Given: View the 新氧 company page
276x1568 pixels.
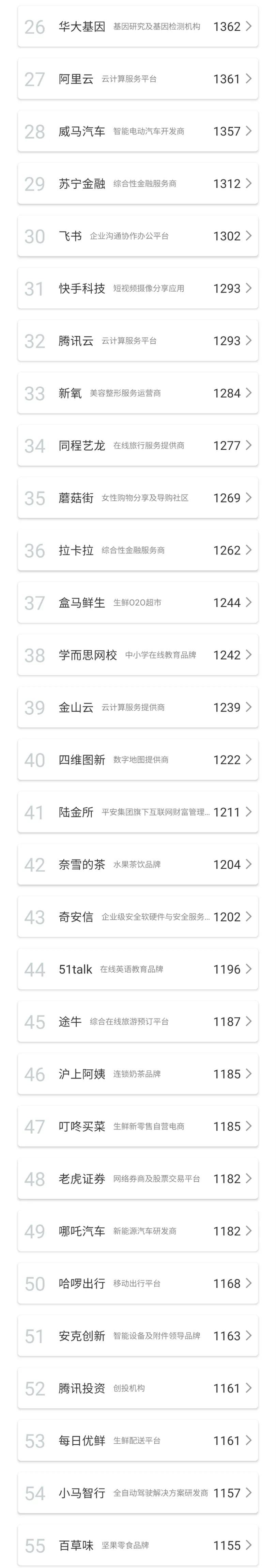Looking at the screenshot, I should (138, 393).
